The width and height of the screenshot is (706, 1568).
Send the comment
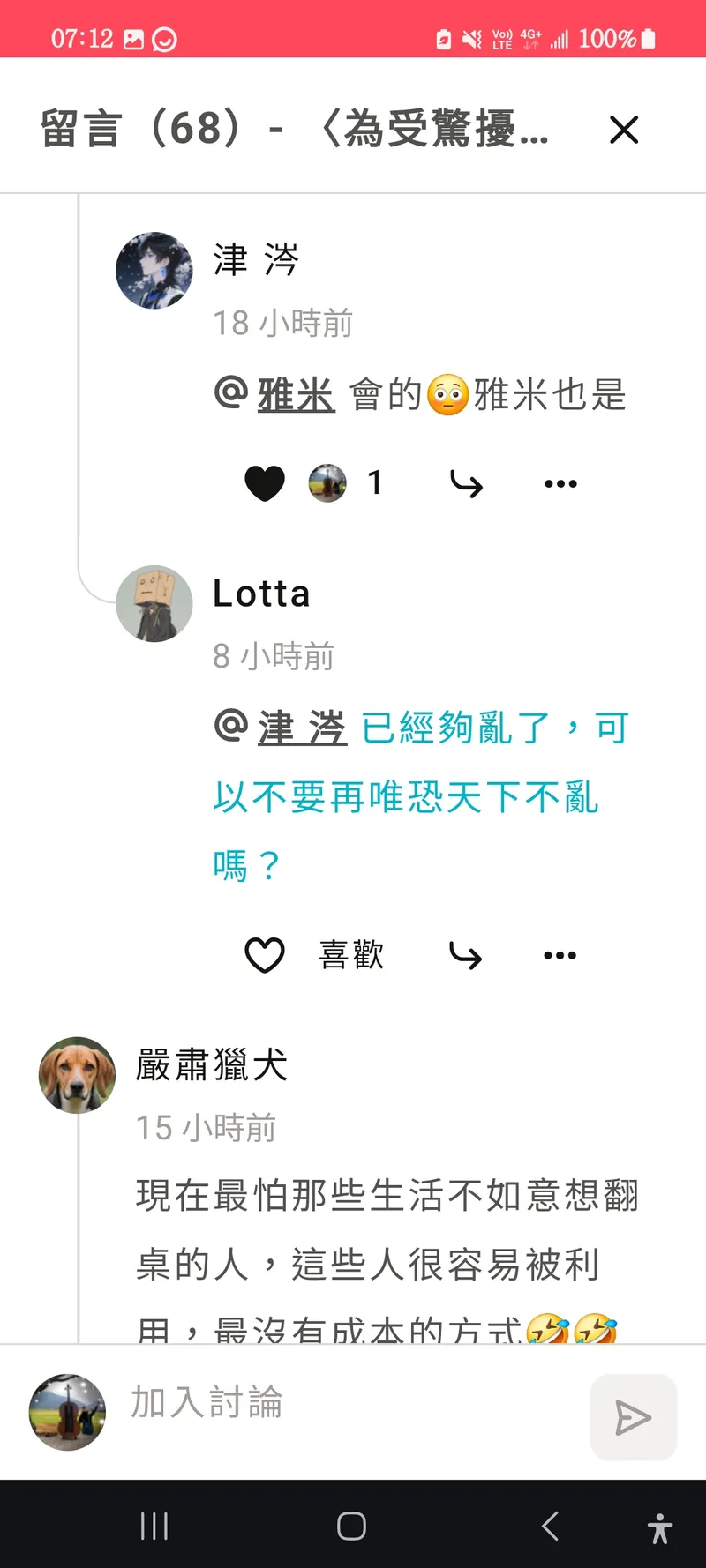tap(633, 1417)
